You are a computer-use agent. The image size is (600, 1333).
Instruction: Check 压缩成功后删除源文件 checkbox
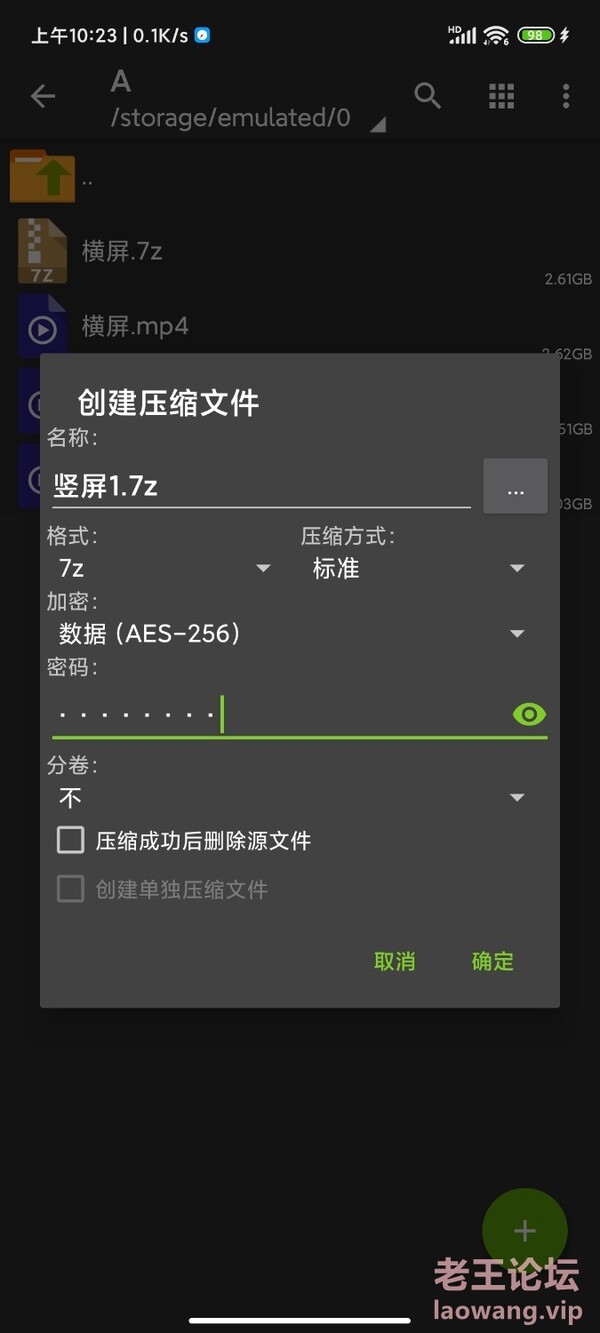click(70, 840)
